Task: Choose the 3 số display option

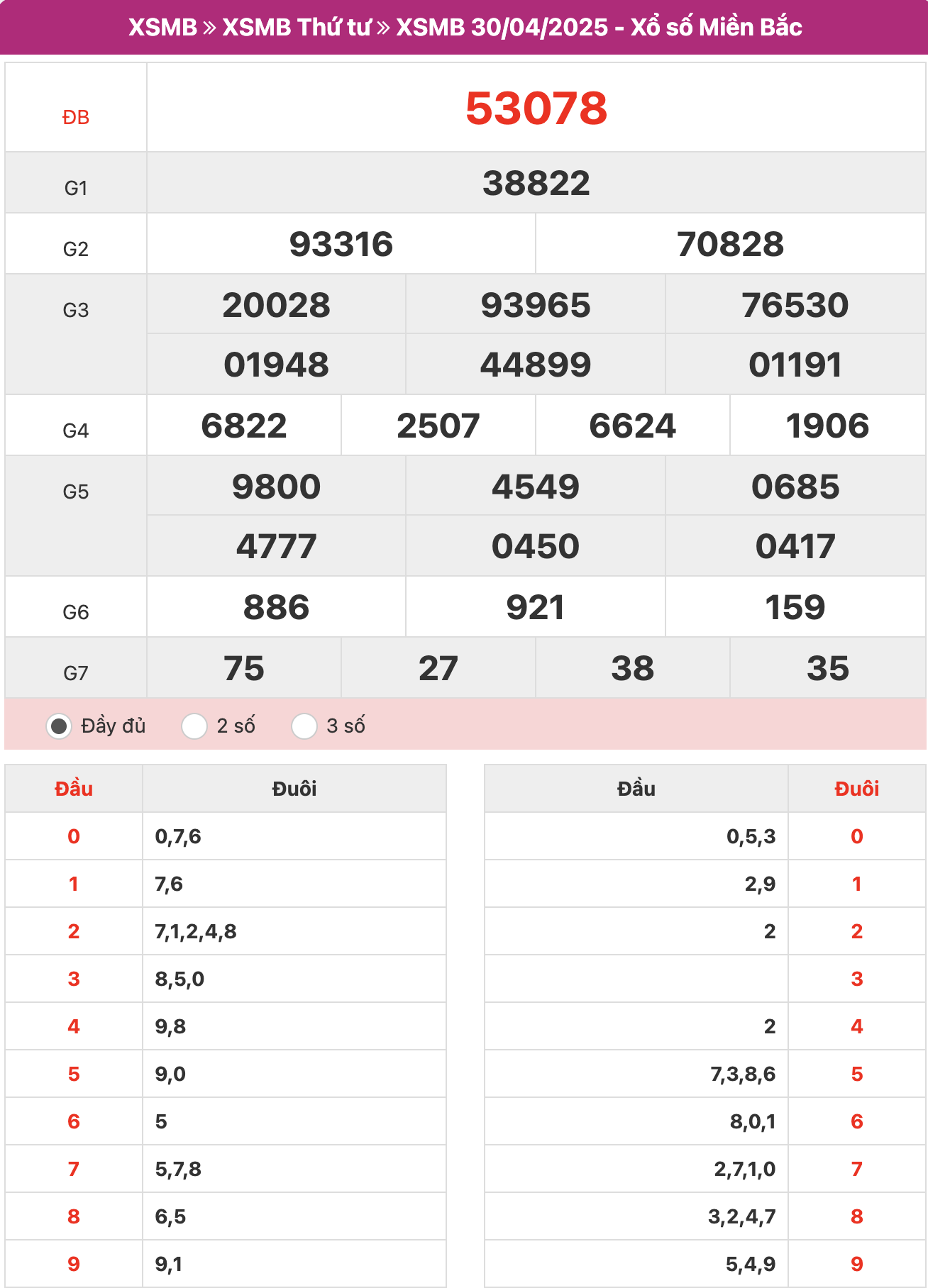Action: coord(304,726)
